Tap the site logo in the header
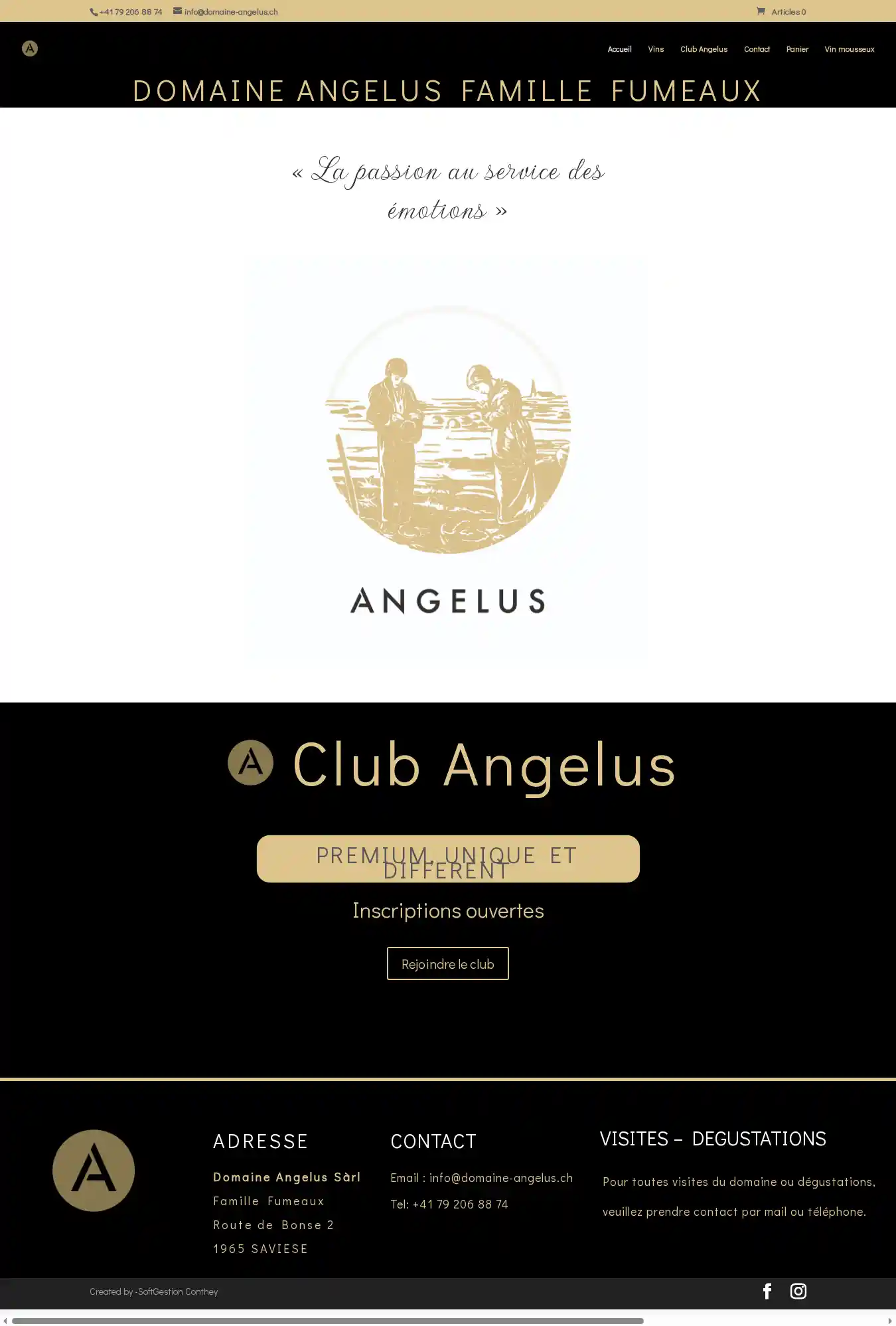 point(30,48)
